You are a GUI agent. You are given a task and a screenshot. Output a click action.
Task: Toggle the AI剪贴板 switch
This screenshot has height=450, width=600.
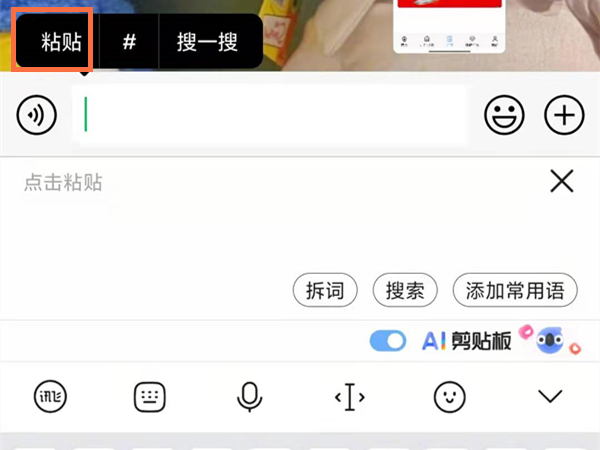pyautogui.click(x=388, y=341)
